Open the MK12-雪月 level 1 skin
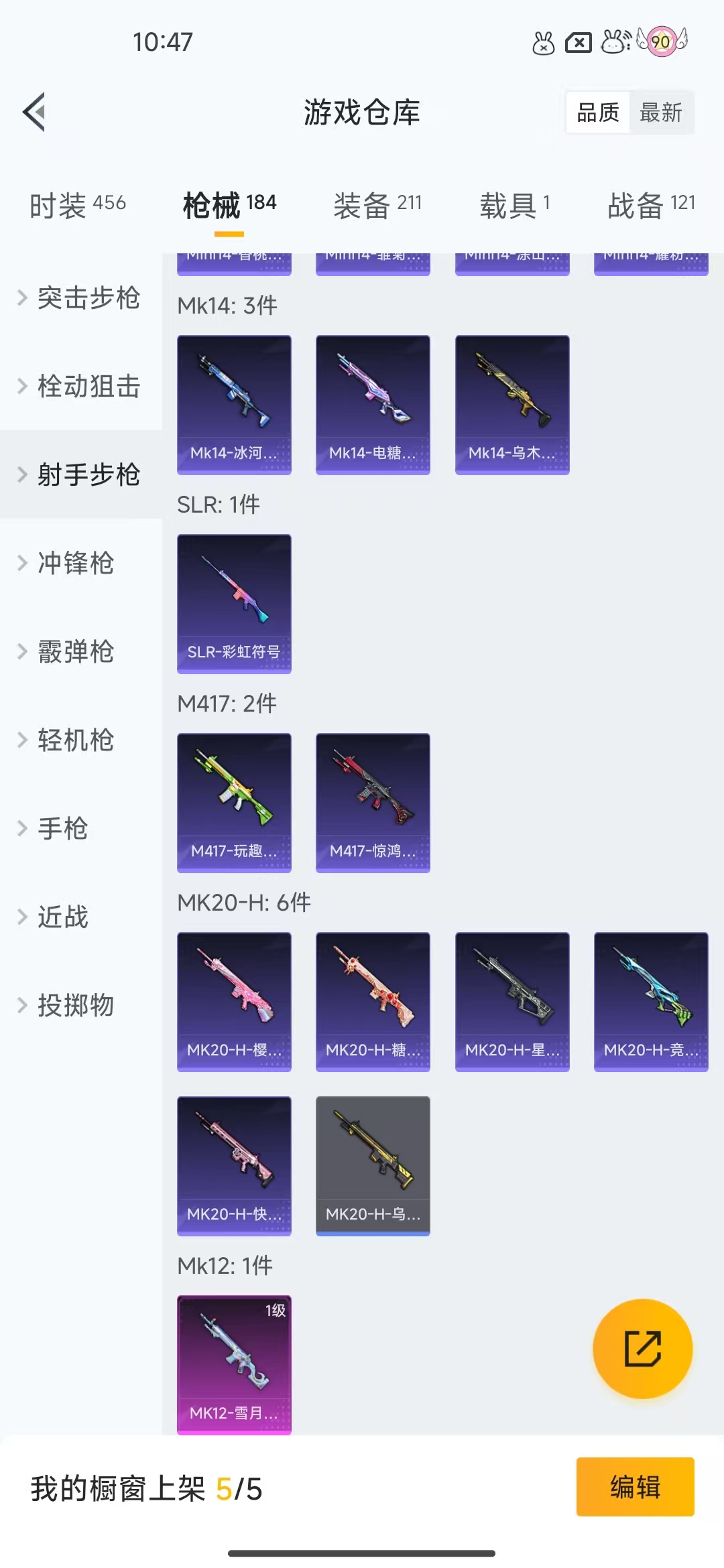The height and width of the screenshot is (1568, 724). point(234,1364)
